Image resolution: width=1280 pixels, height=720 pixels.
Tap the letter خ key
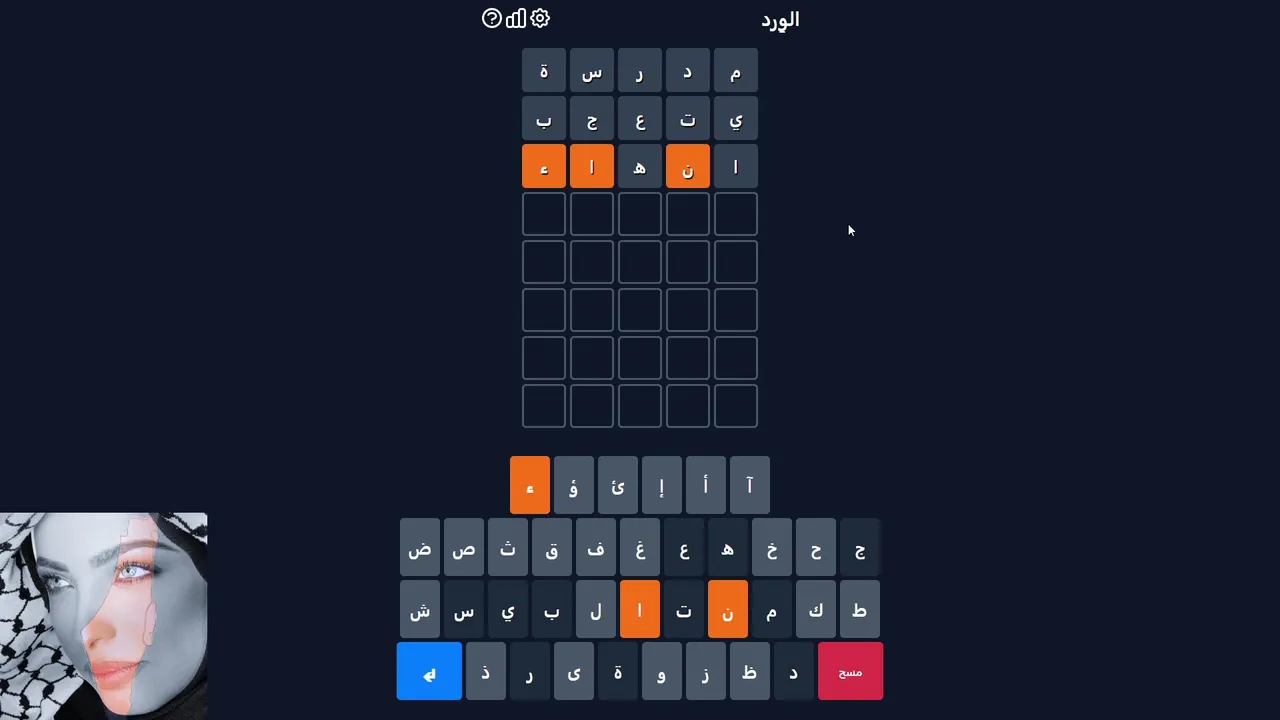click(x=772, y=549)
